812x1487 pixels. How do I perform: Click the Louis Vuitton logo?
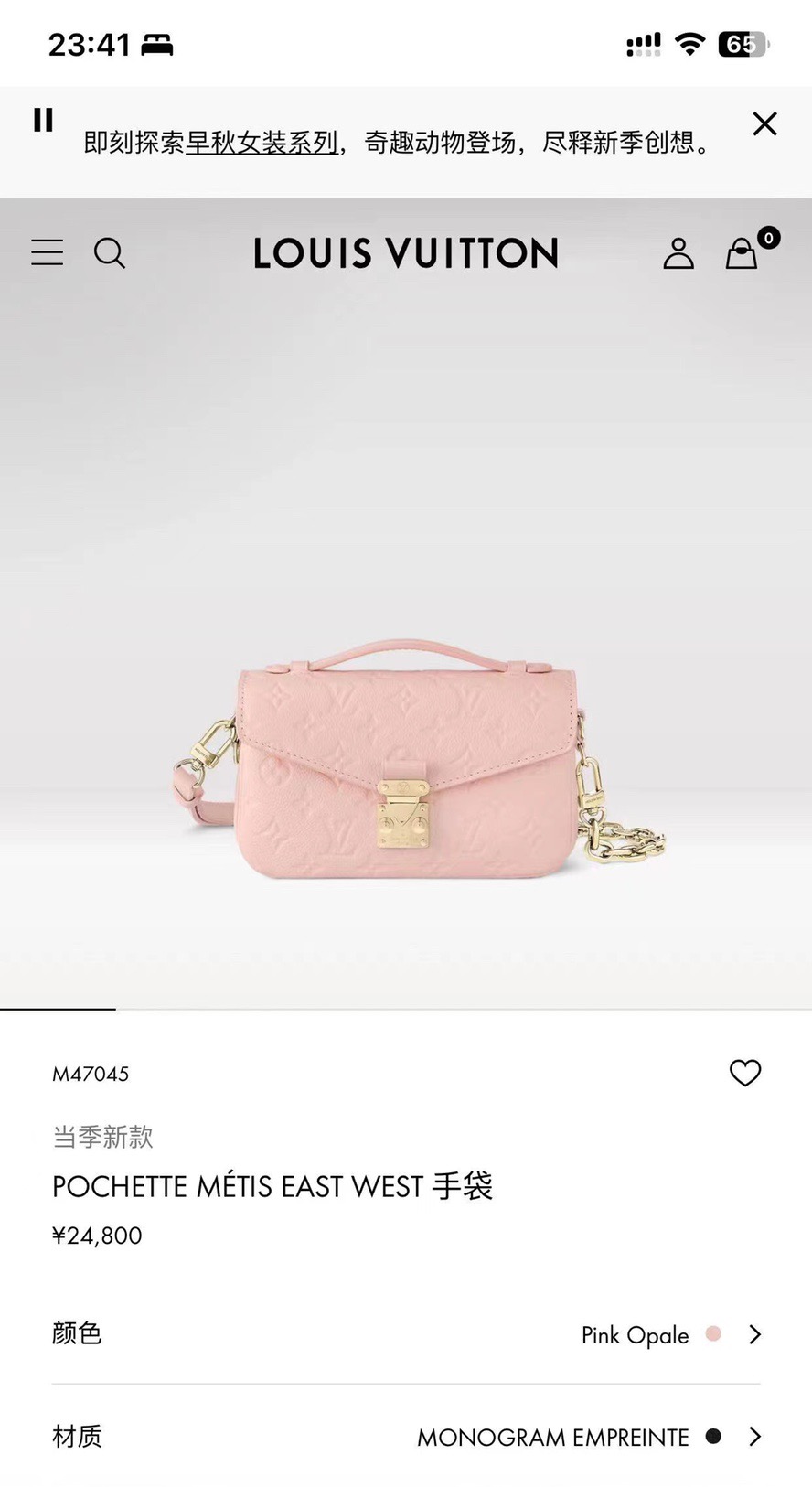click(405, 253)
